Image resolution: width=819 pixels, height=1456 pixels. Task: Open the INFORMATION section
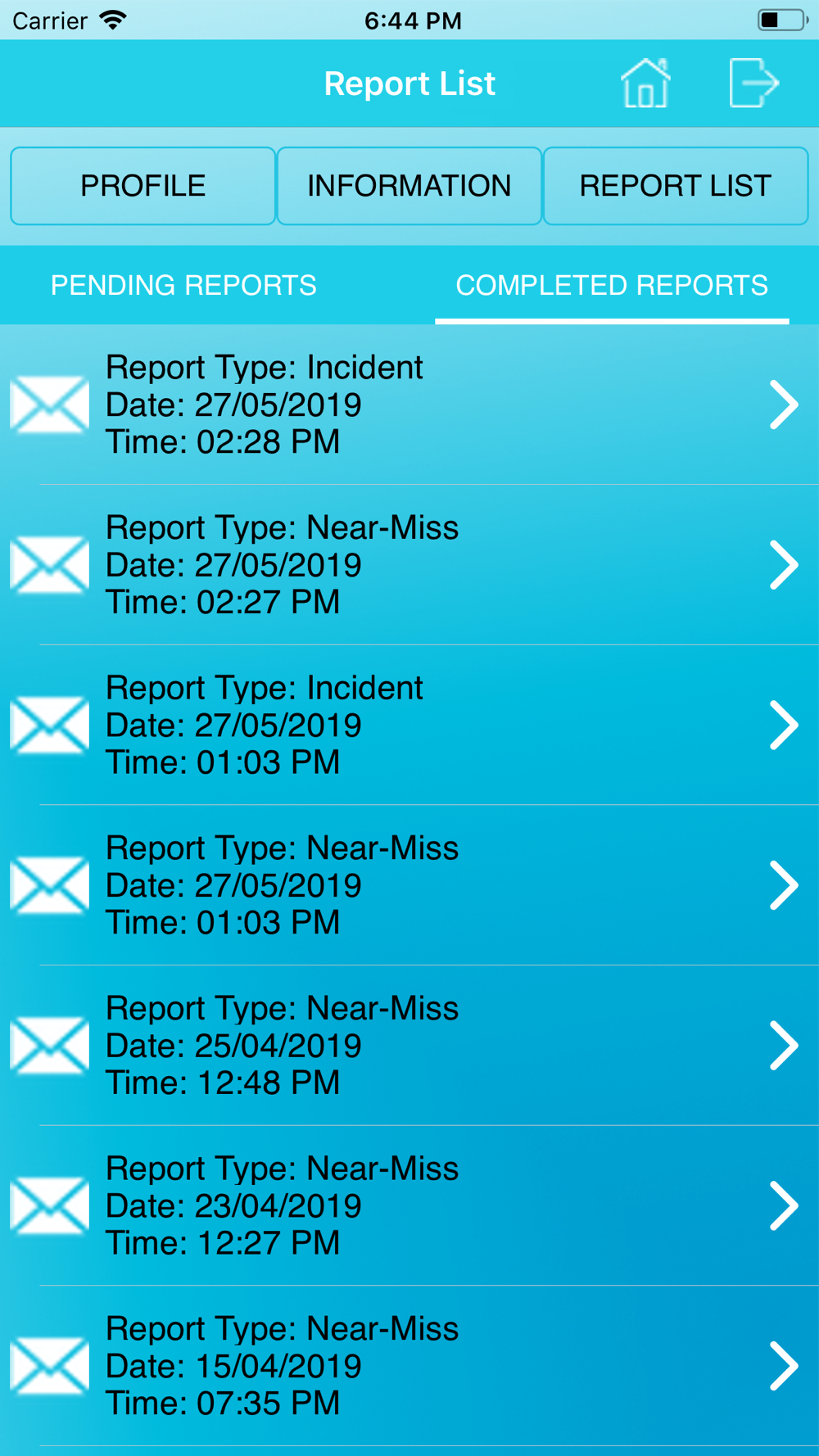[x=409, y=186]
